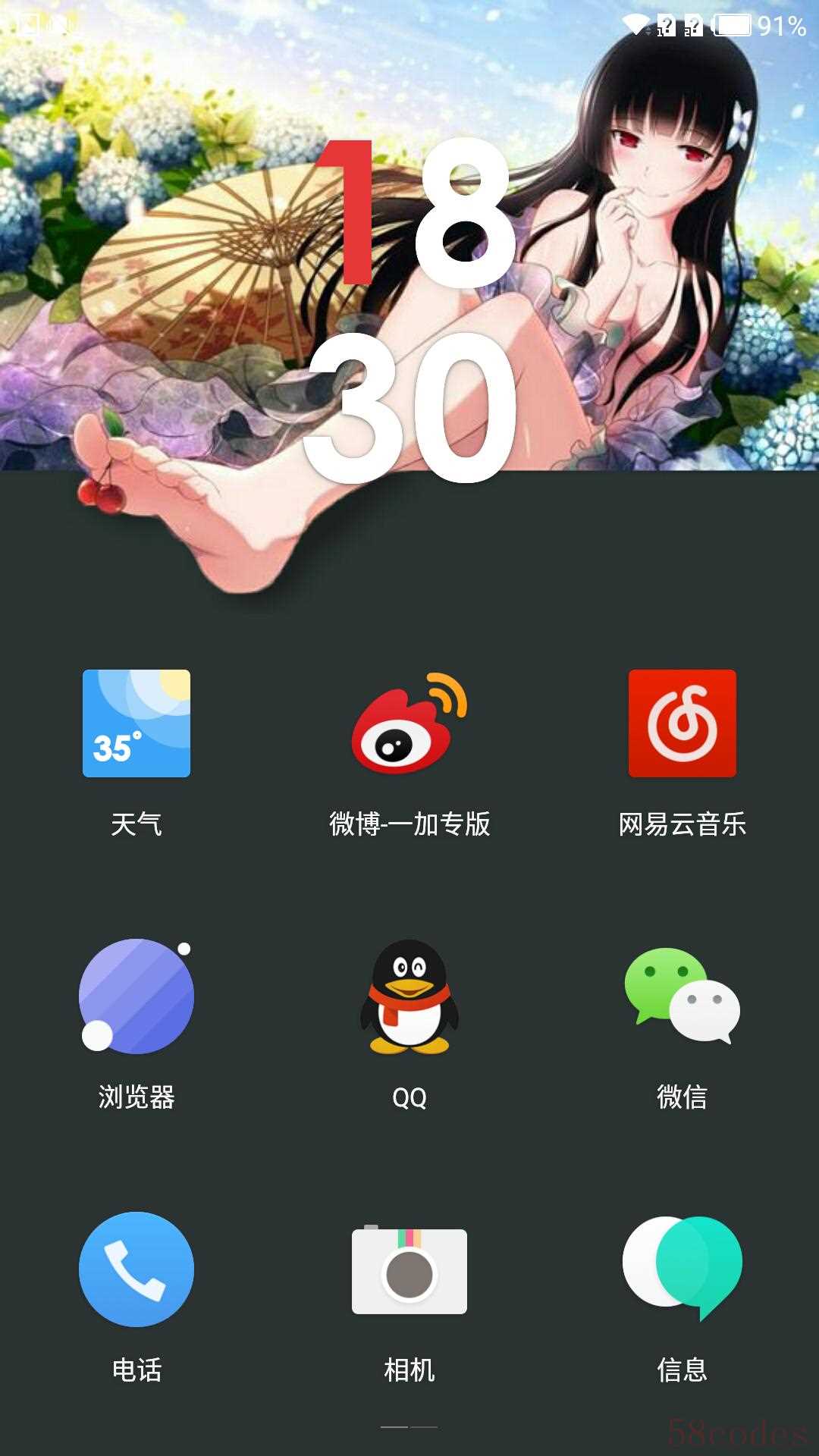Launch the 相机 camera app
Viewport: 819px width, 1456px height.
click(409, 1269)
